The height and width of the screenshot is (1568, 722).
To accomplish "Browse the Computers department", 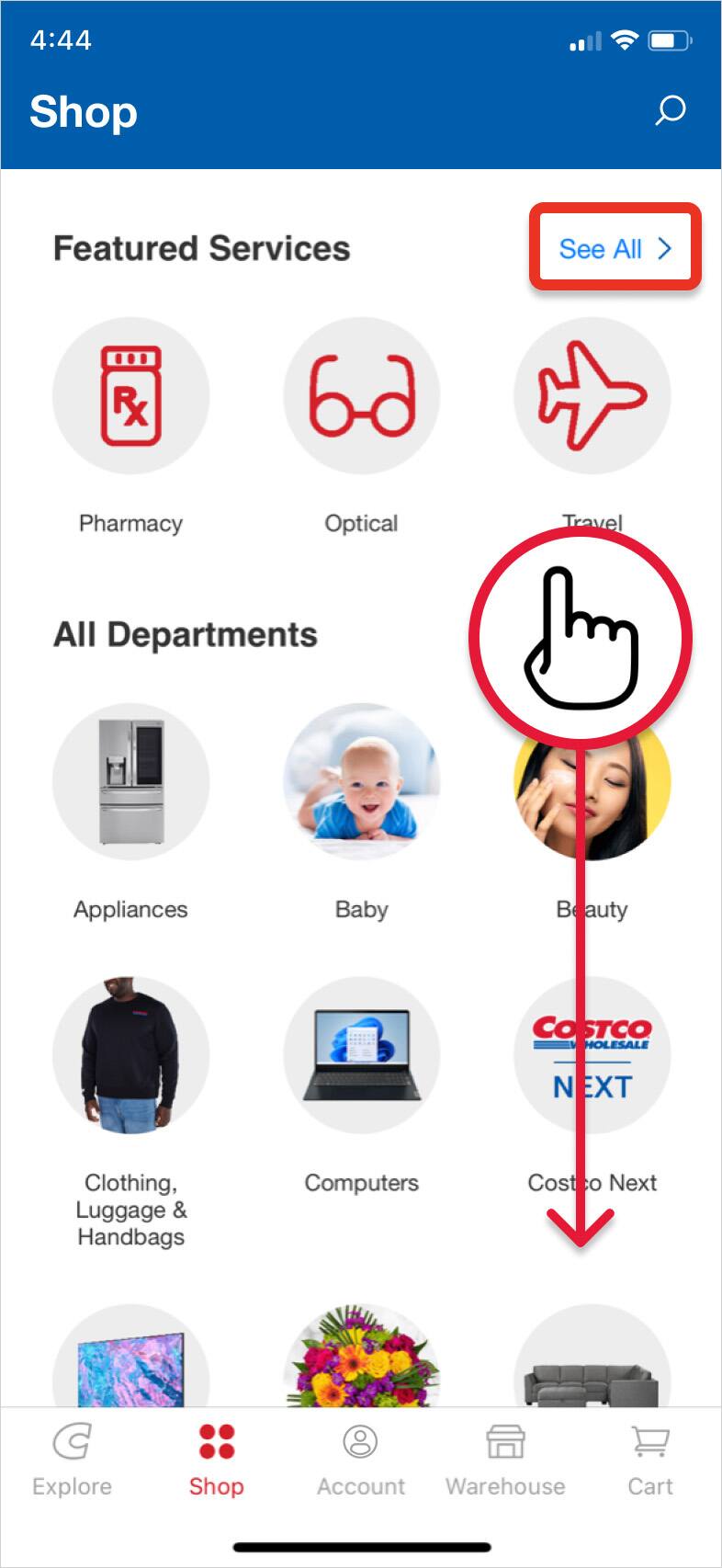I will coord(361,1056).
